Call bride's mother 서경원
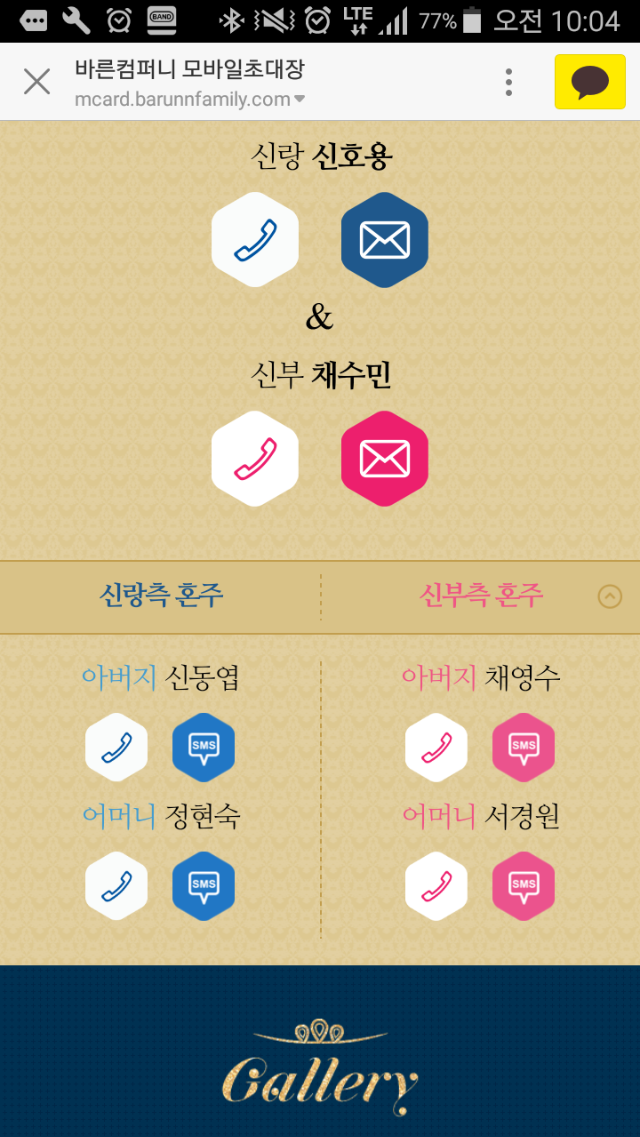 coord(436,885)
